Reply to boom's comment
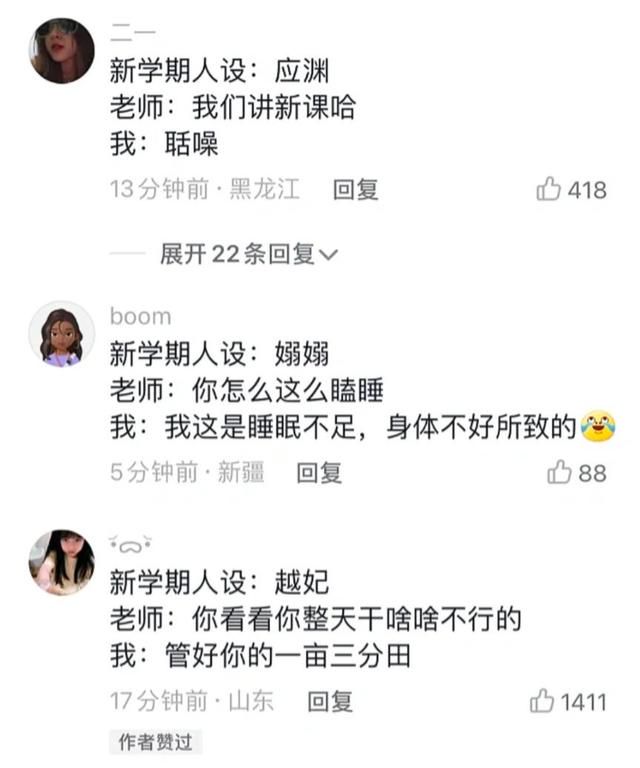 [319, 472]
